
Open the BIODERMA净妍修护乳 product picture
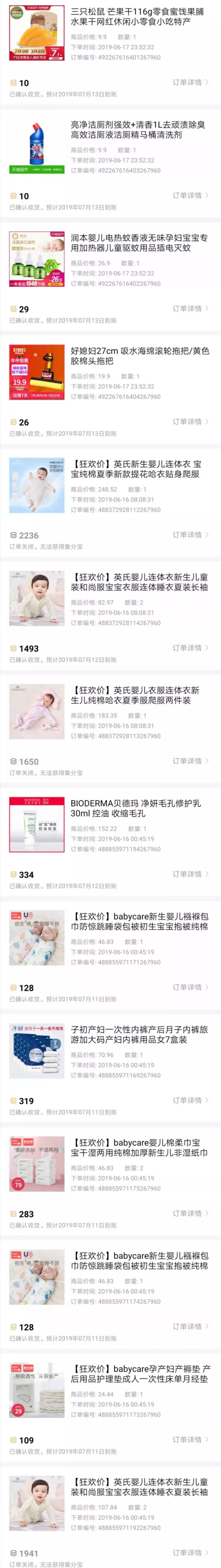(37, 825)
